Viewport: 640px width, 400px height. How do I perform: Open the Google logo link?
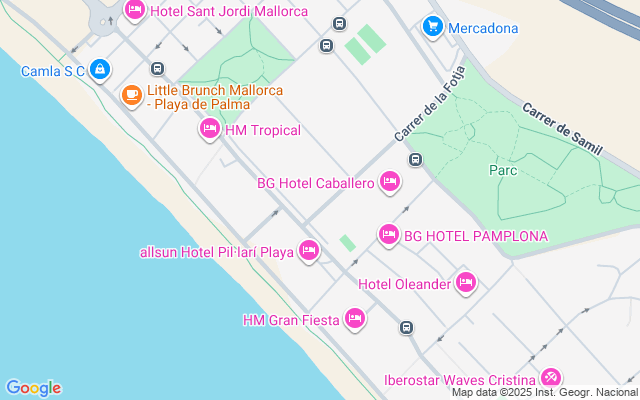pyautogui.click(x=34, y=388)
